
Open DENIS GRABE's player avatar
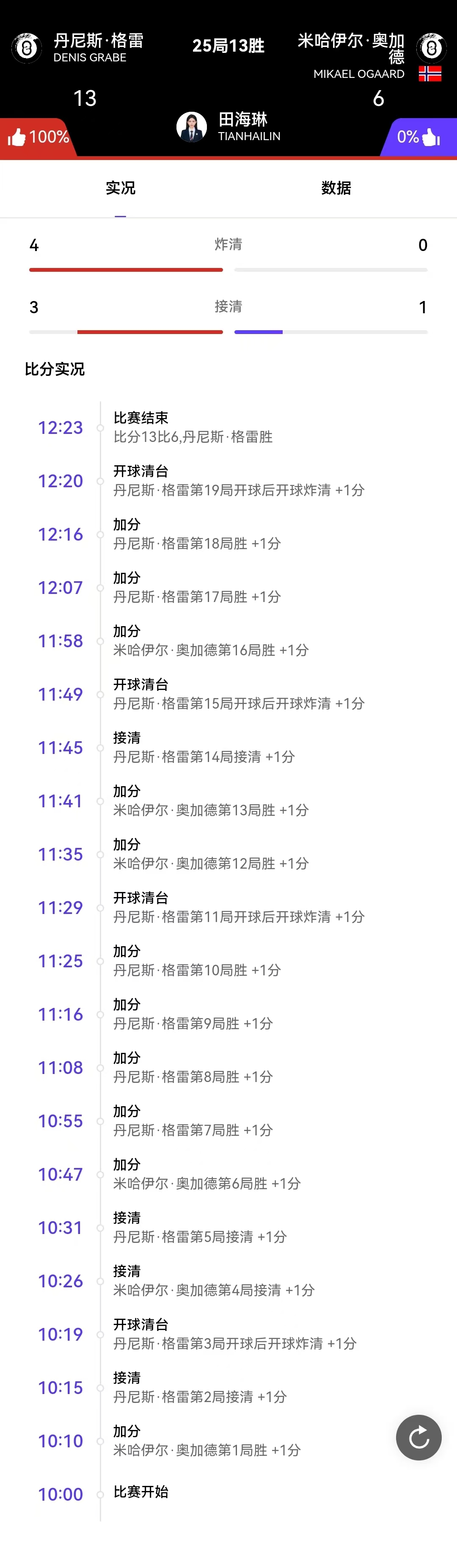click(x=27, y=48)
